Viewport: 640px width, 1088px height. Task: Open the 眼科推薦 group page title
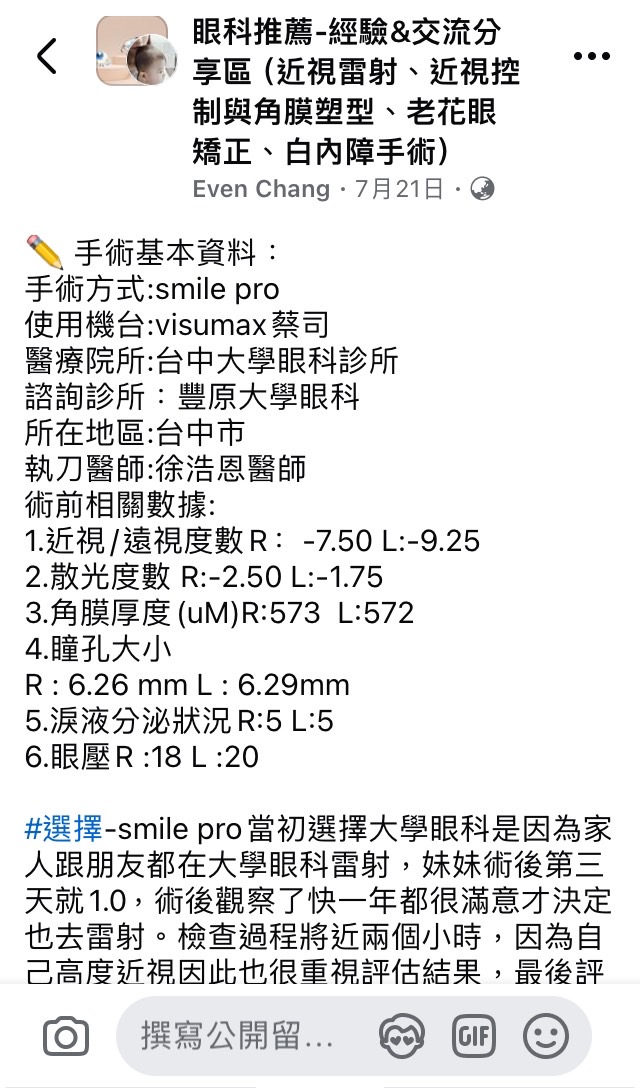[x=356, y=92]
